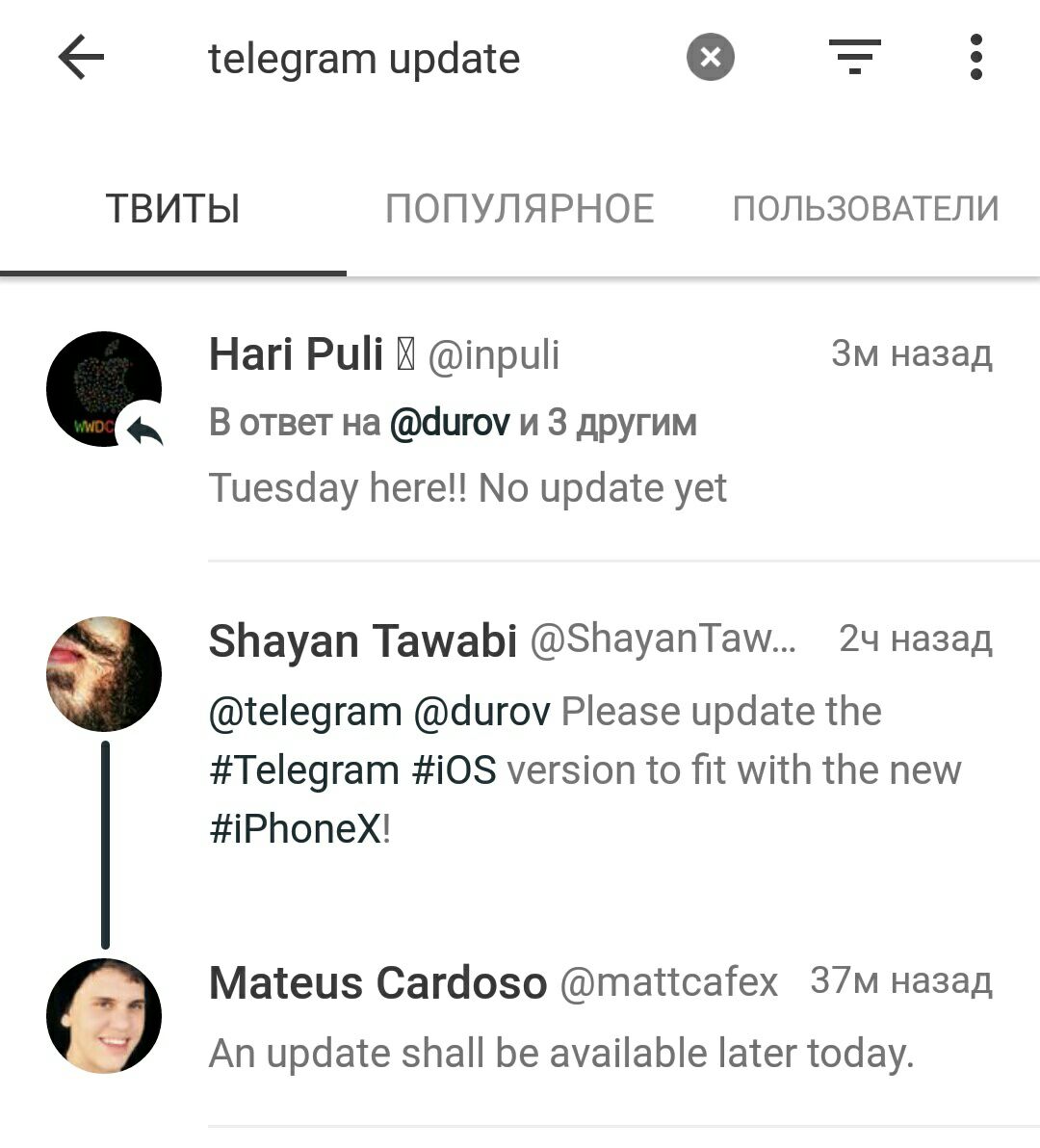Open the #Telegram hashtag
This screenshot has width=1040, height=1148.
point(303,770)
